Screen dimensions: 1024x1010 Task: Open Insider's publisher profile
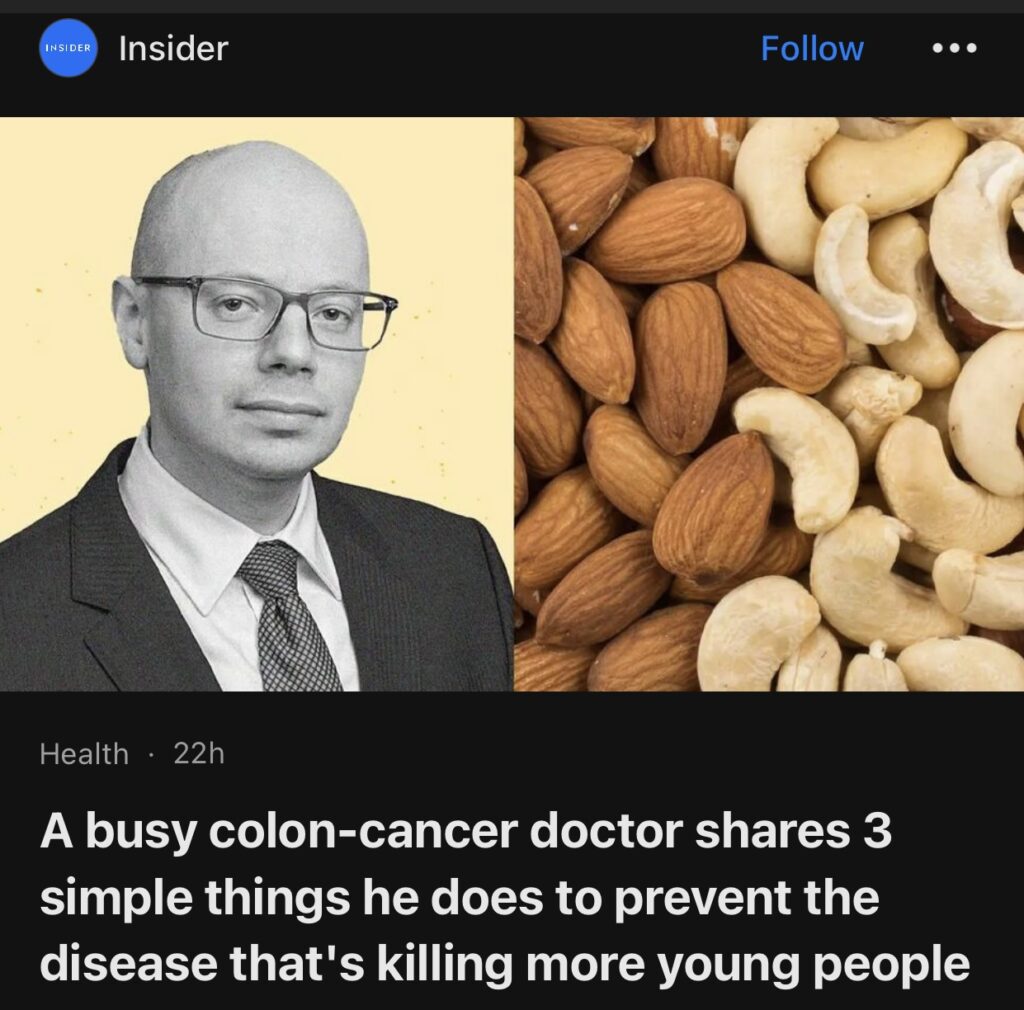tap(172, 48)
